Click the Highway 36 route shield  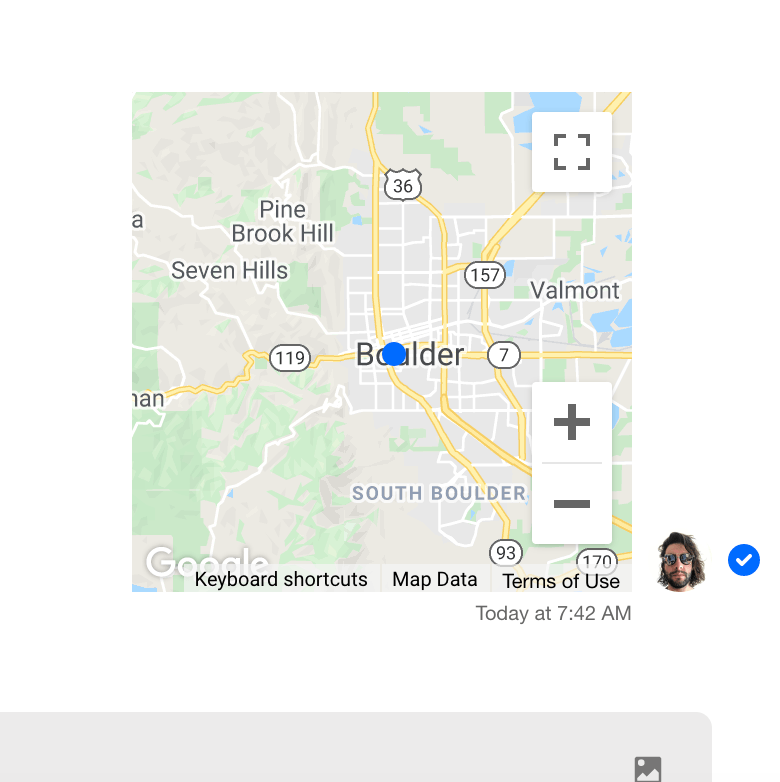(402, 184)
